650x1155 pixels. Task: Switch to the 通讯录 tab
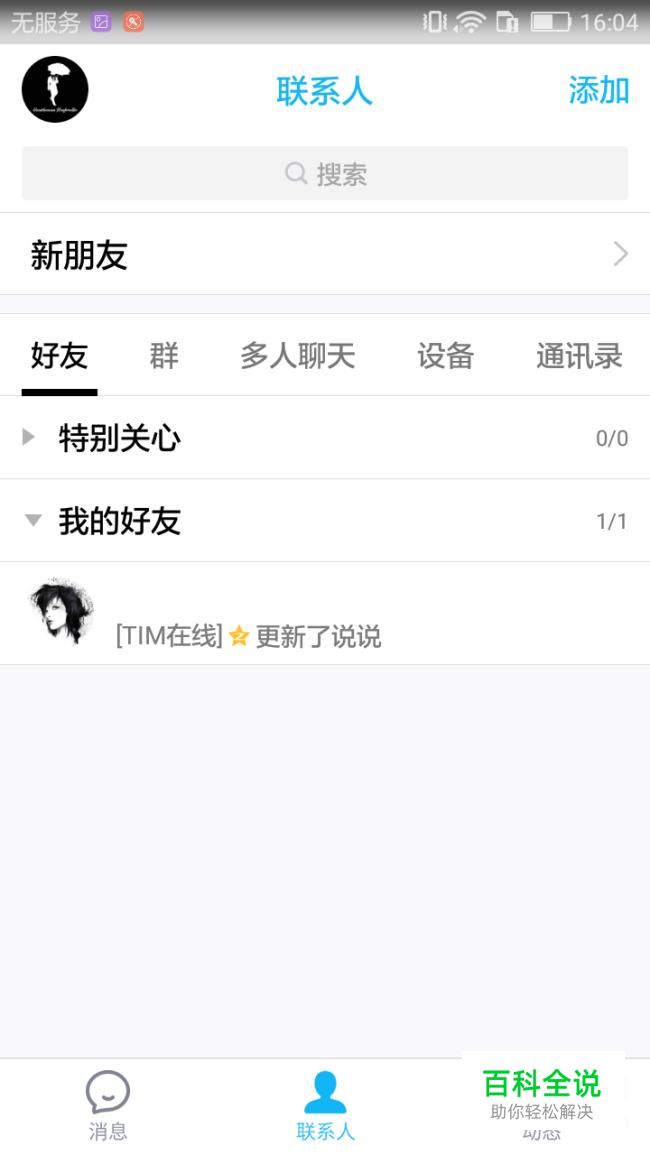579,355
